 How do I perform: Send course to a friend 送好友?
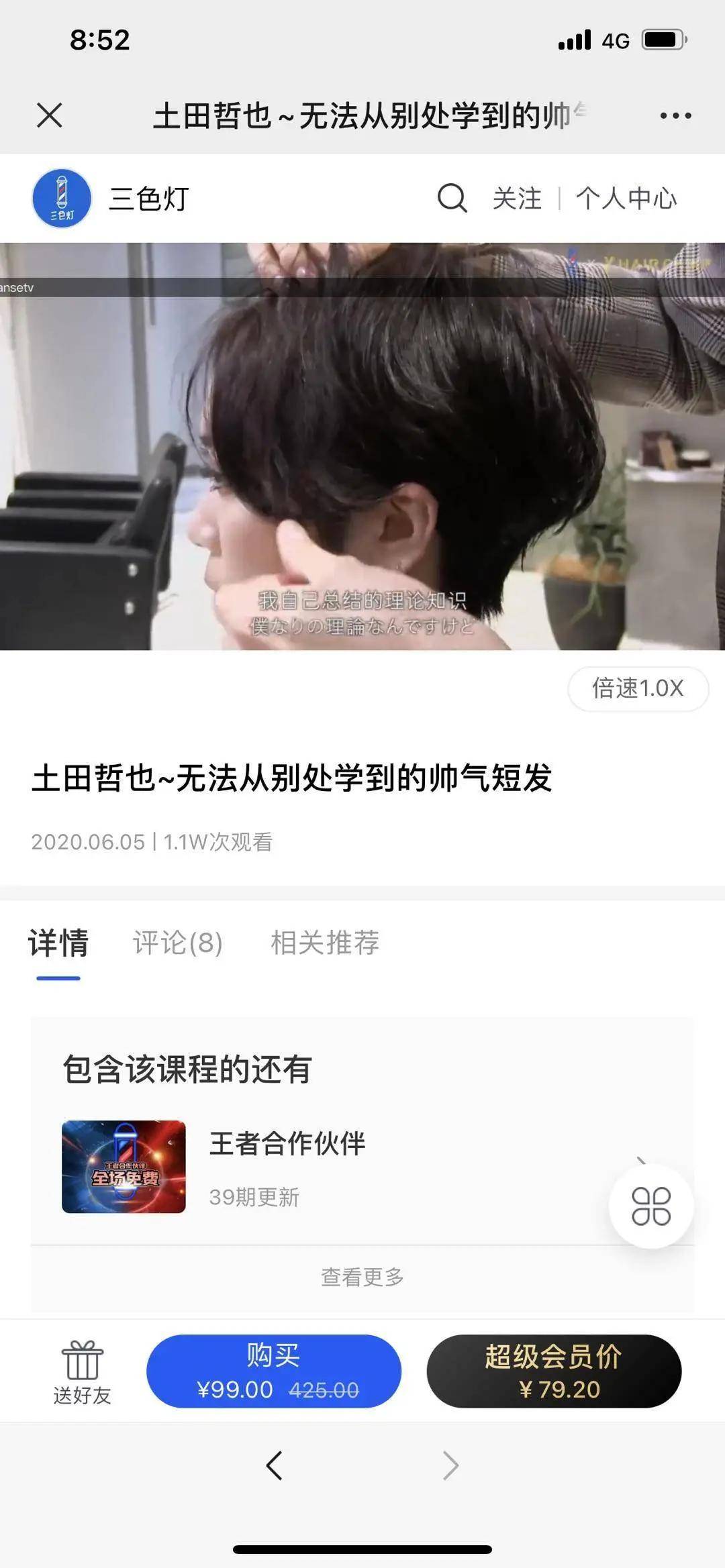coord(82,1372)
